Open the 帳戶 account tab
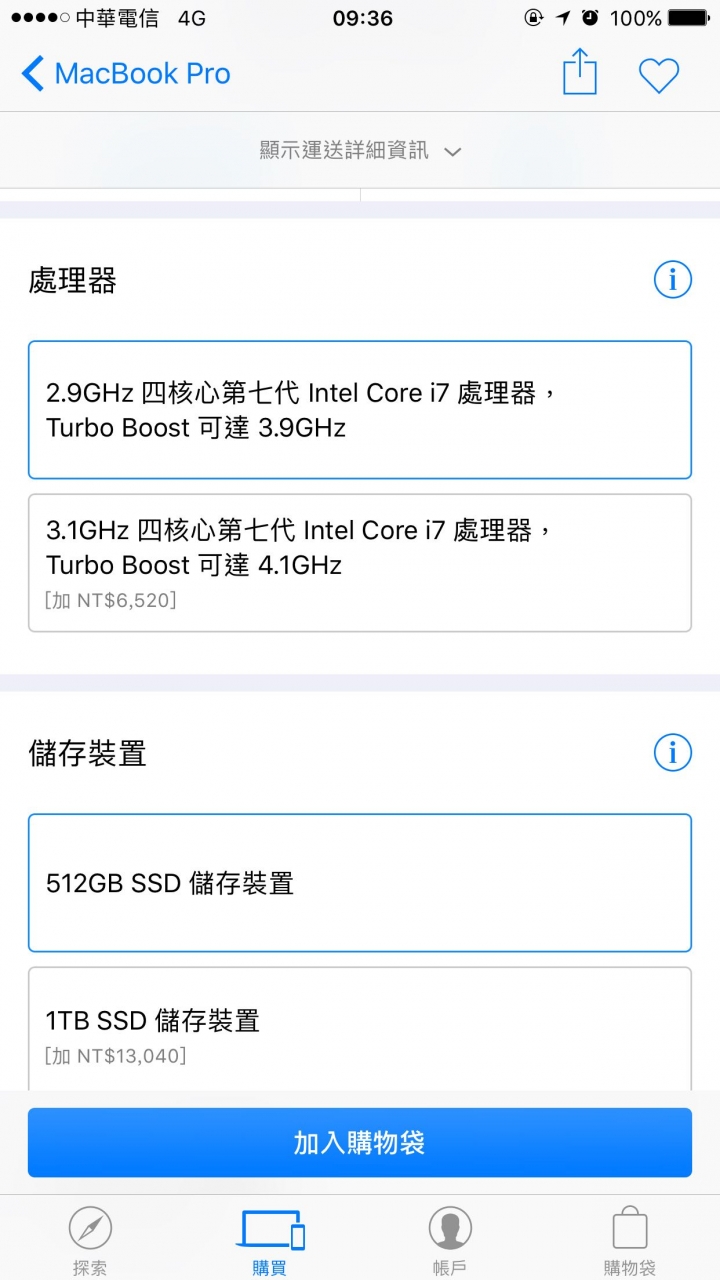The image size is (720, 1280). pyautogui.click(x=450, y=1241)
